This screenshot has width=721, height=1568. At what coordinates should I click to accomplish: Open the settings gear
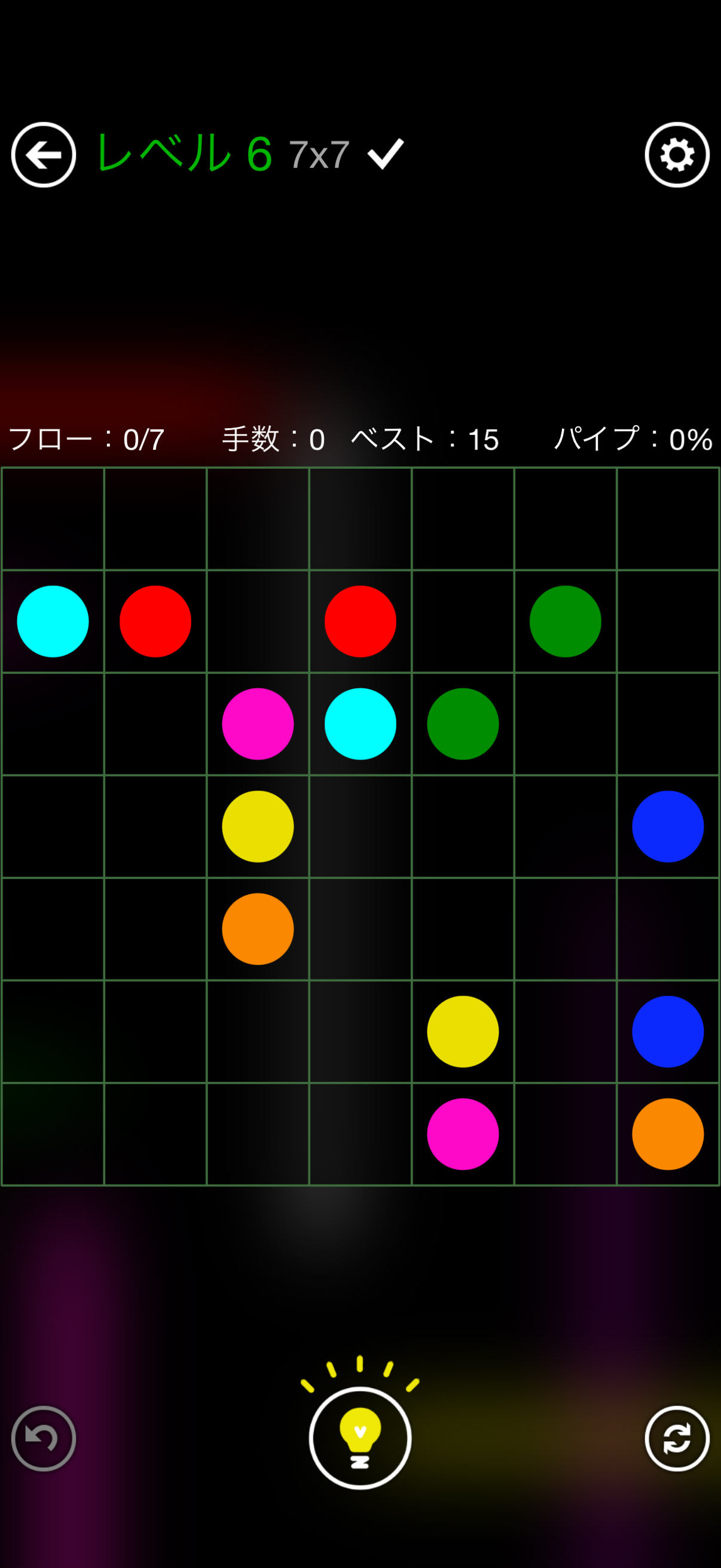click(x=677, y=155)
